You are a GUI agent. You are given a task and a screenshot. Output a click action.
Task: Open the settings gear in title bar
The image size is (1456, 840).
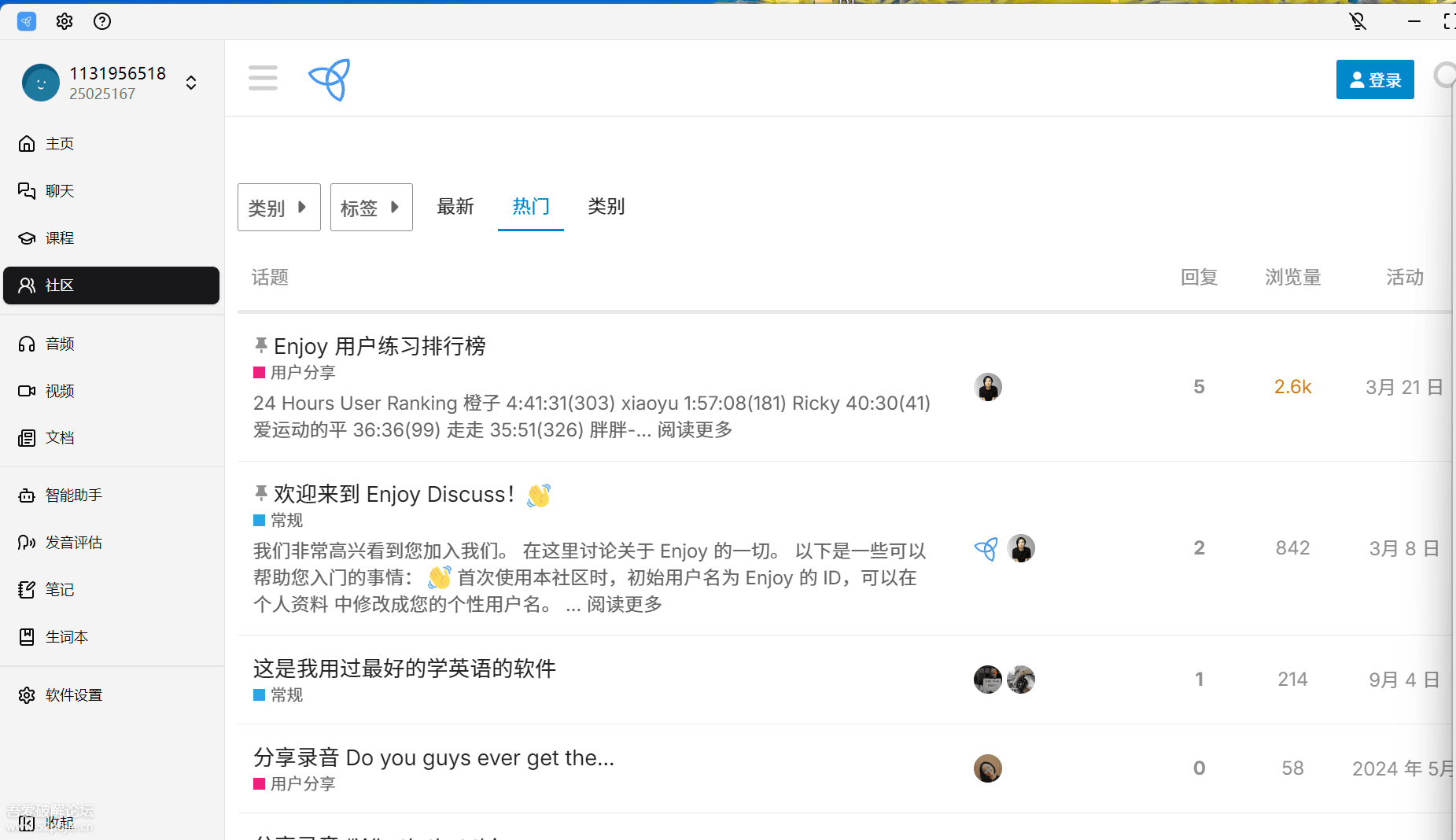65,21
